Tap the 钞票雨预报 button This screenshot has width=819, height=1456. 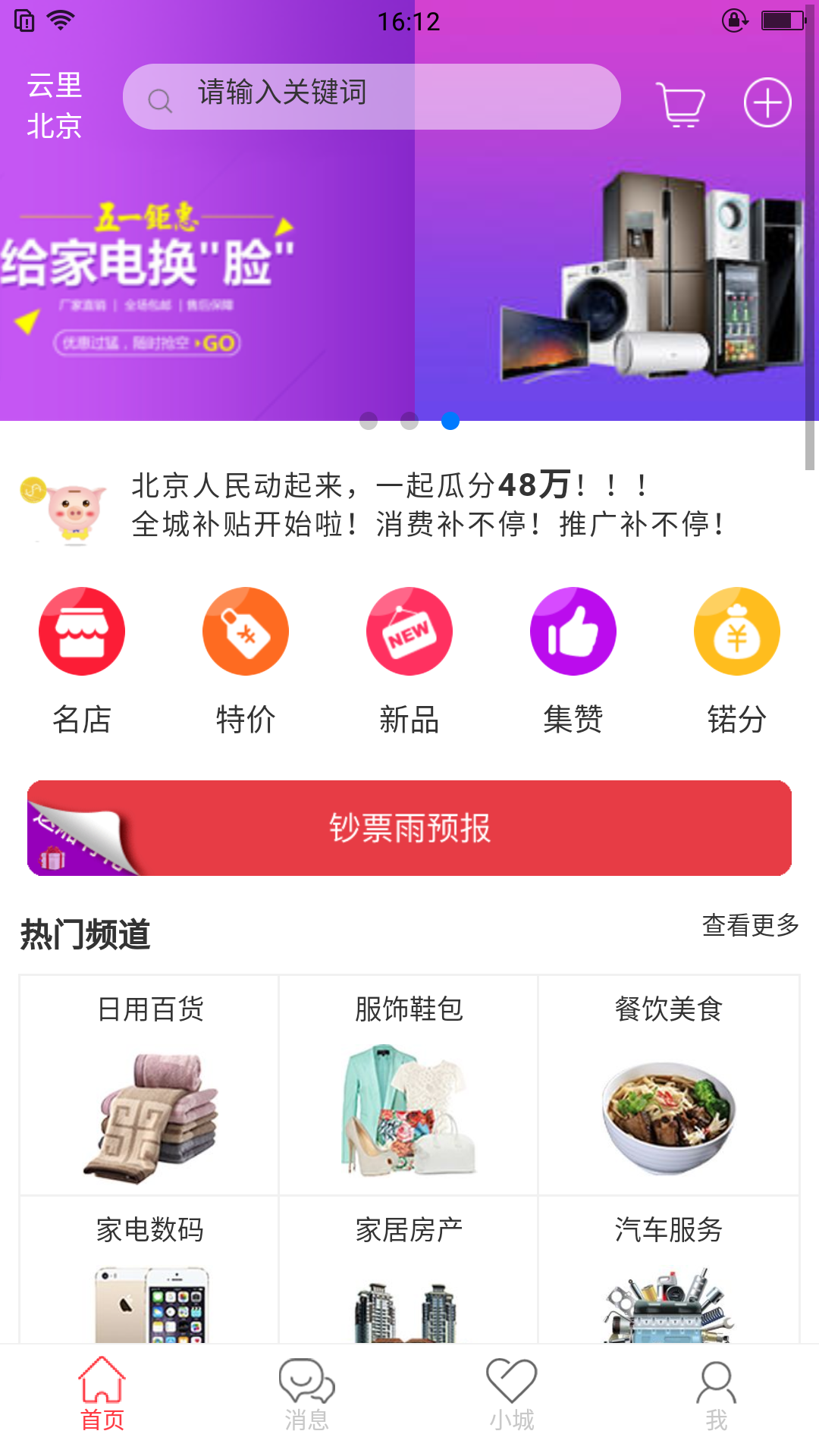tap(409, 828)
